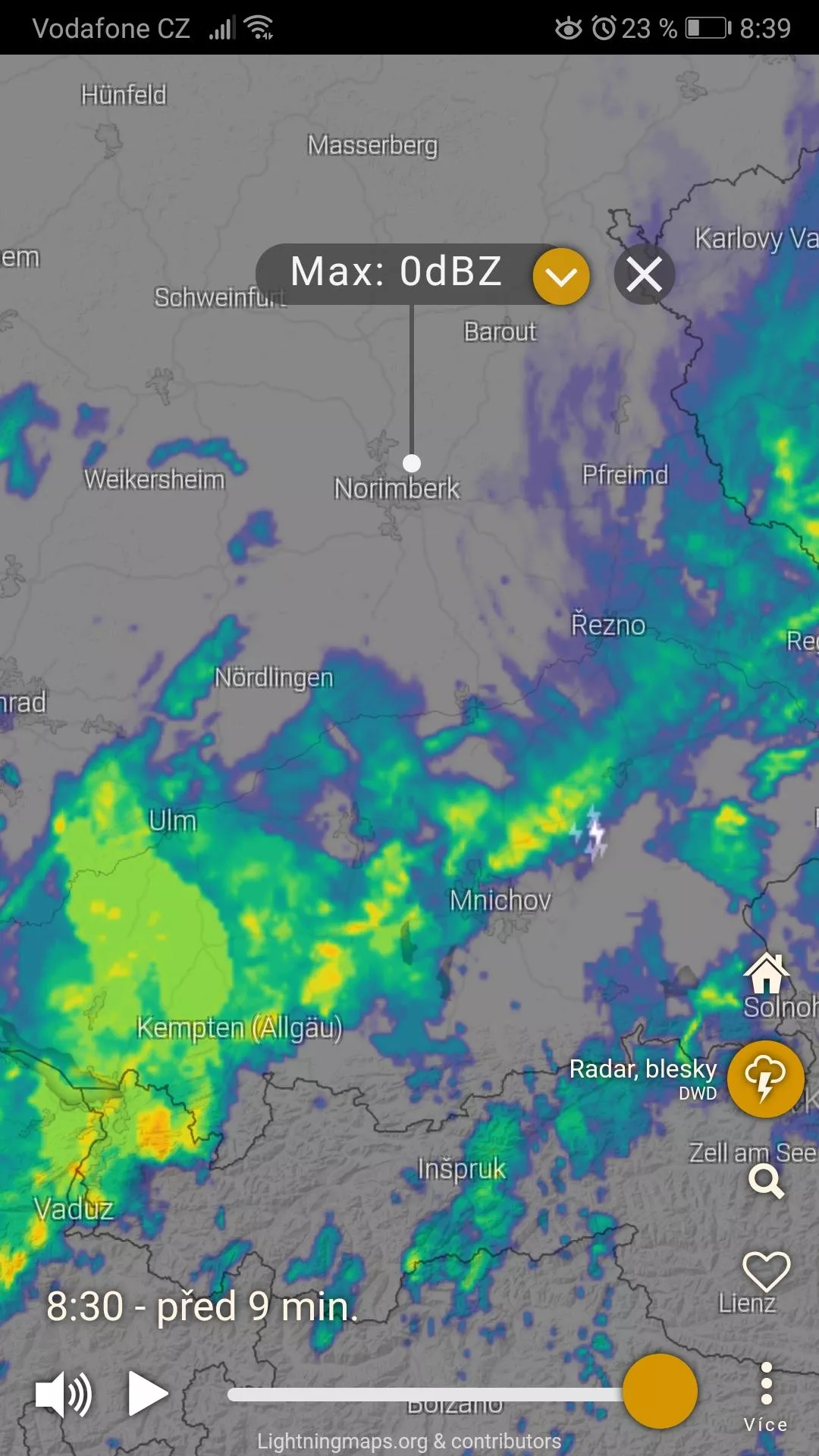Tap the radar timeline slider handle
Image resolution: width=819 pixels, height=1456 pixels.
(660, 1392)
